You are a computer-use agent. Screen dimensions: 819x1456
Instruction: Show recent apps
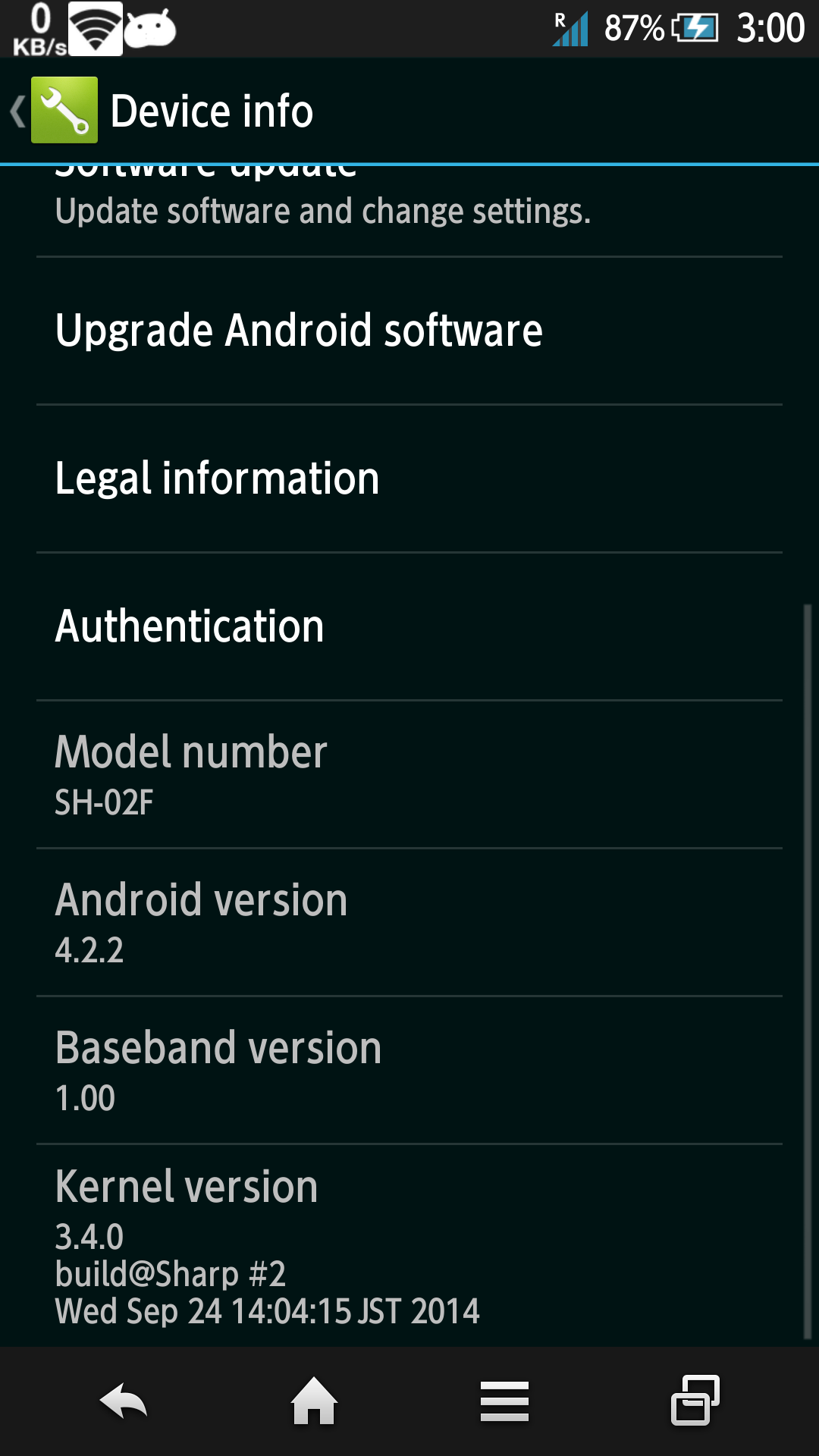(x=695, y=1401)
